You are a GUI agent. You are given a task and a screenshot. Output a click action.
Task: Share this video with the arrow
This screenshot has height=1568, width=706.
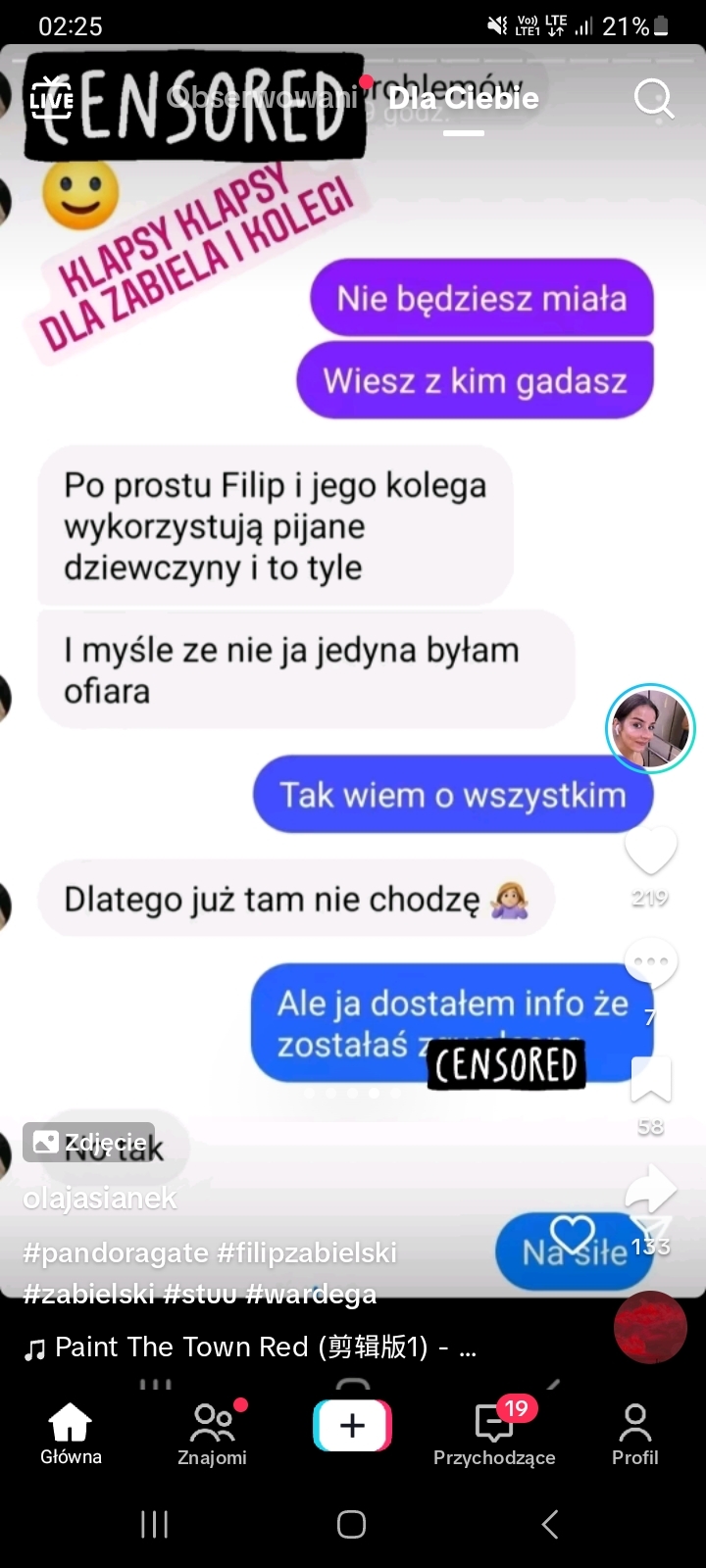click(650, 1191)
